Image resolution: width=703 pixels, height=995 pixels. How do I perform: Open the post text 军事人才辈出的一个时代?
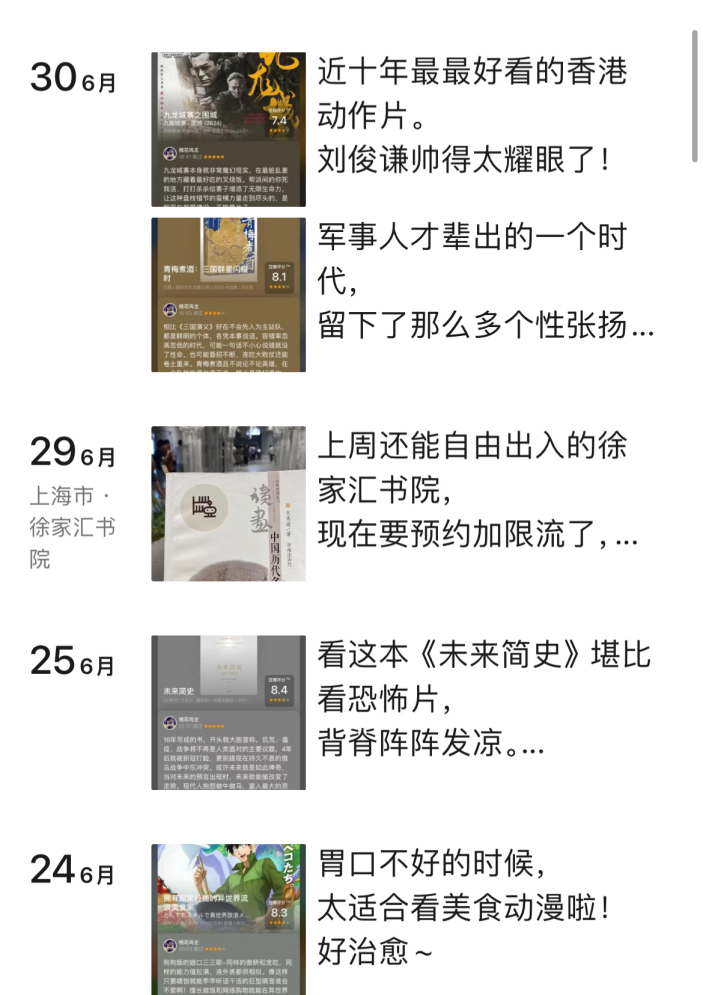(x=486, y=281)
